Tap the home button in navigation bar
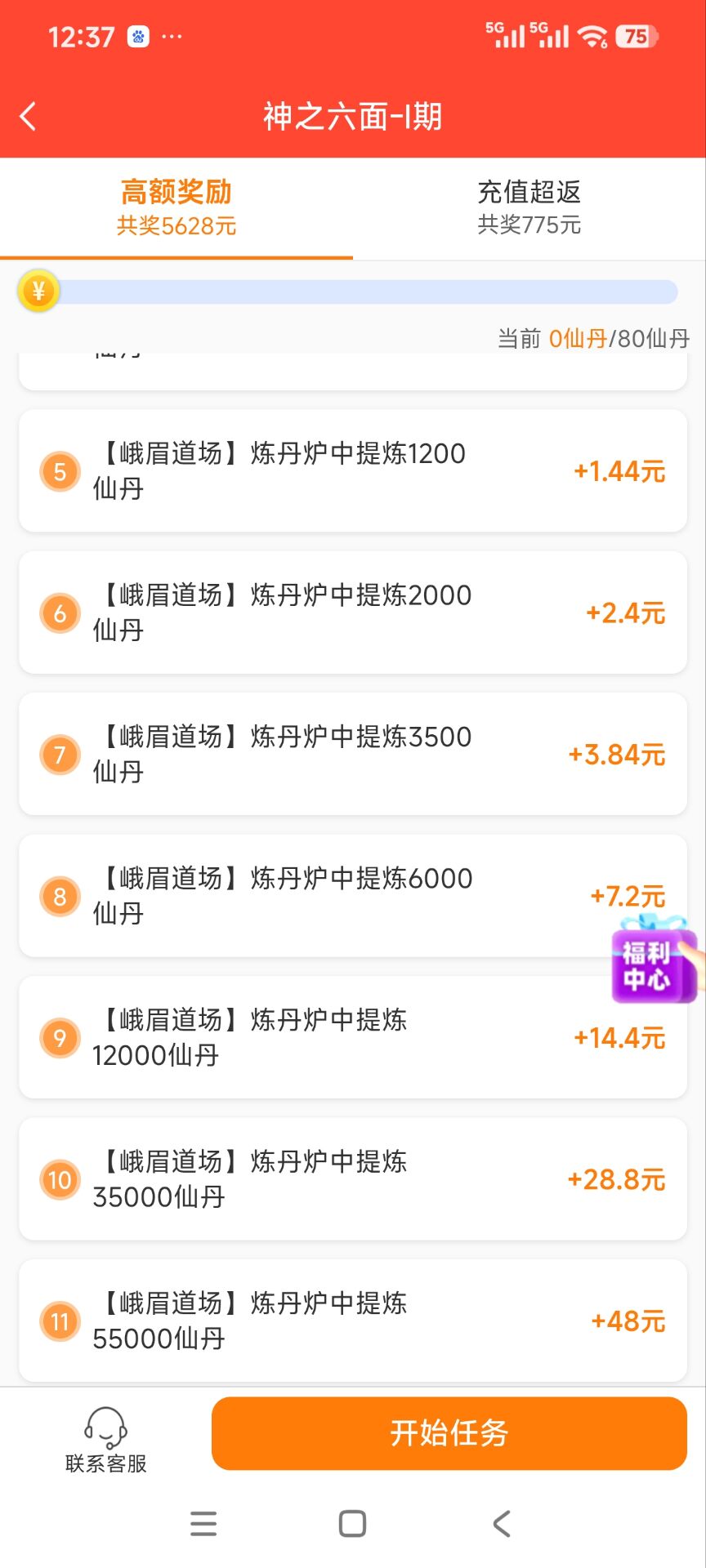This screenshot has height=1568, width=706. [x=351, y=1522]
